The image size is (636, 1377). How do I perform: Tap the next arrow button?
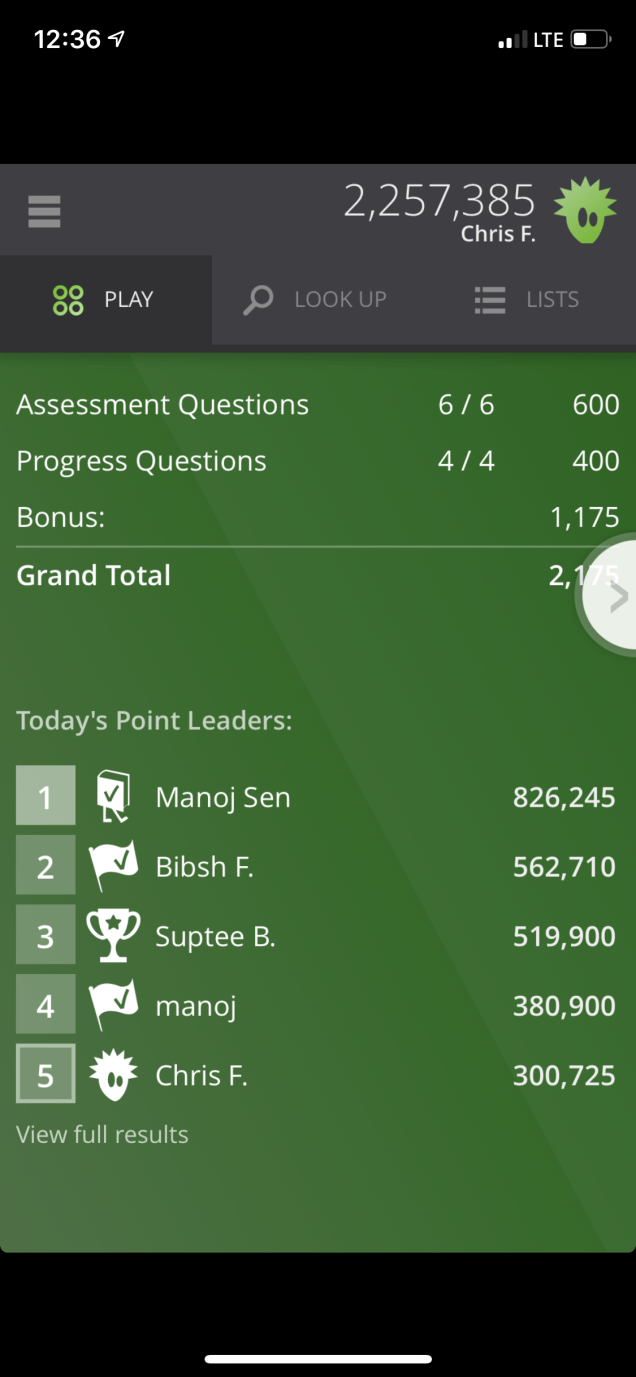coord(615,597)
